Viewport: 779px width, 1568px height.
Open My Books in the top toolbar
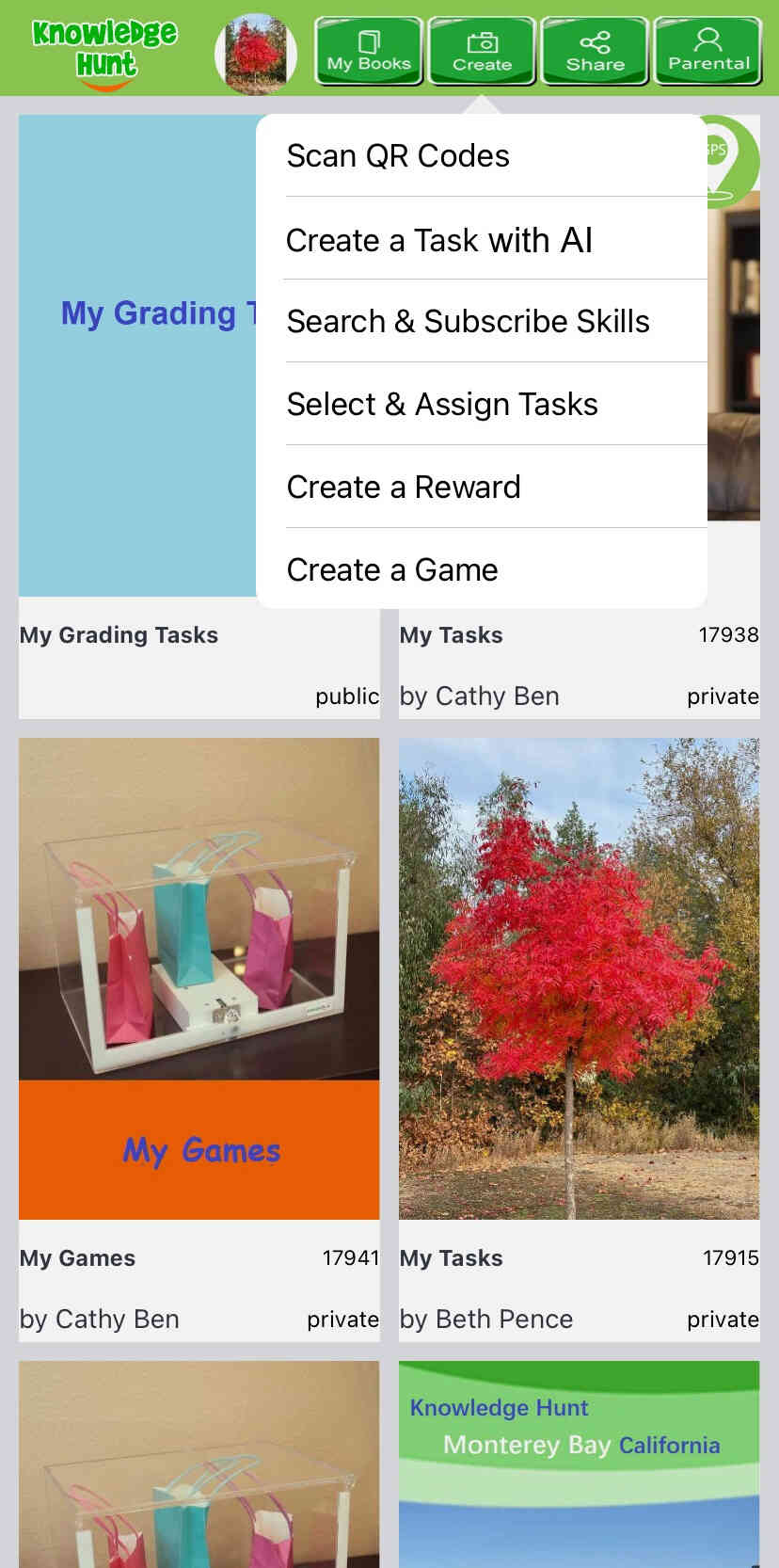coord(369,52)
